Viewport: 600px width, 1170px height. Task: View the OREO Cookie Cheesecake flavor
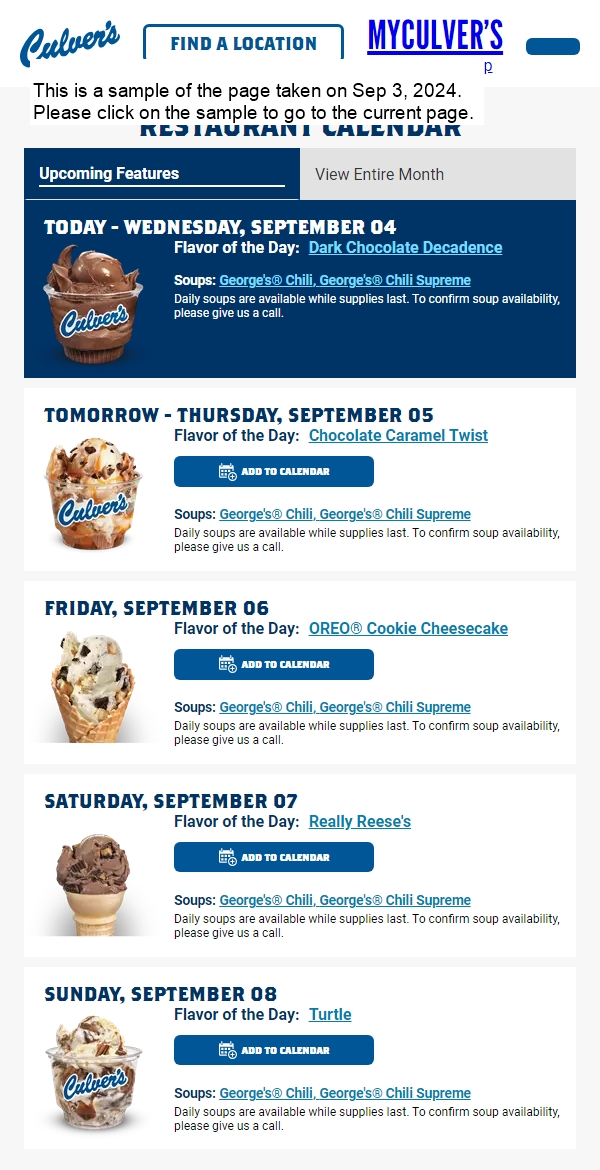408,628
